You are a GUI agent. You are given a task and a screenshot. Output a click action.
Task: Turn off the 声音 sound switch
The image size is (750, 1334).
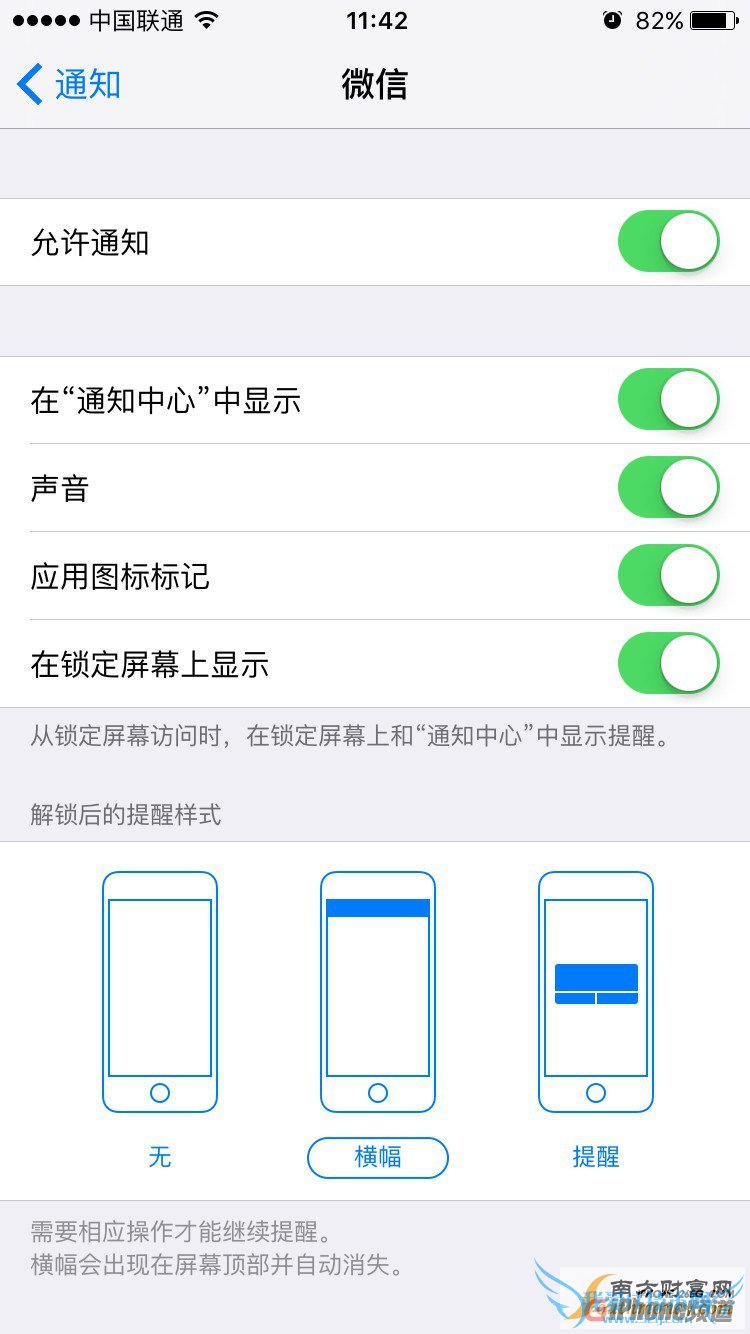pyautogui.click(x=666, y=487)
